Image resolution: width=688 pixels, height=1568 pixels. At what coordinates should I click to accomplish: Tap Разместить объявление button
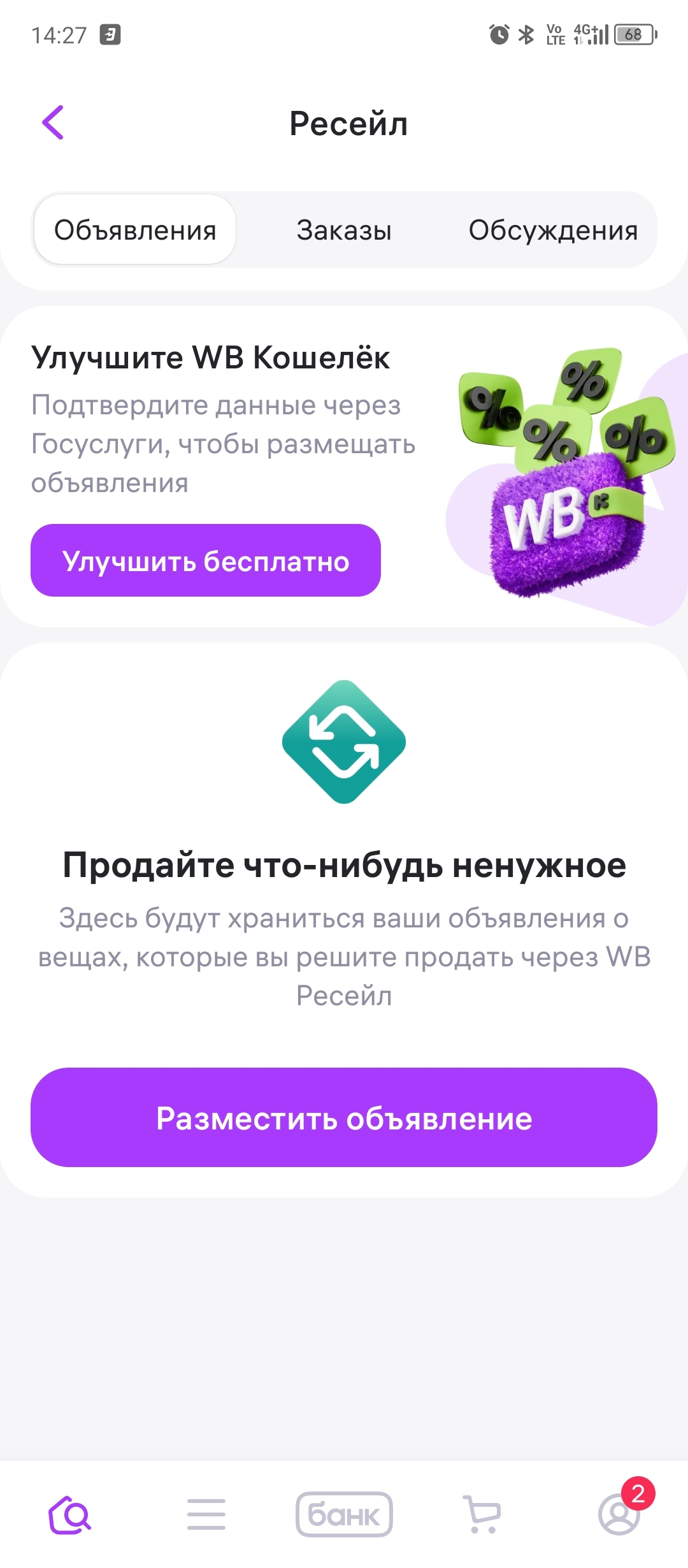tap(344, 1118)
